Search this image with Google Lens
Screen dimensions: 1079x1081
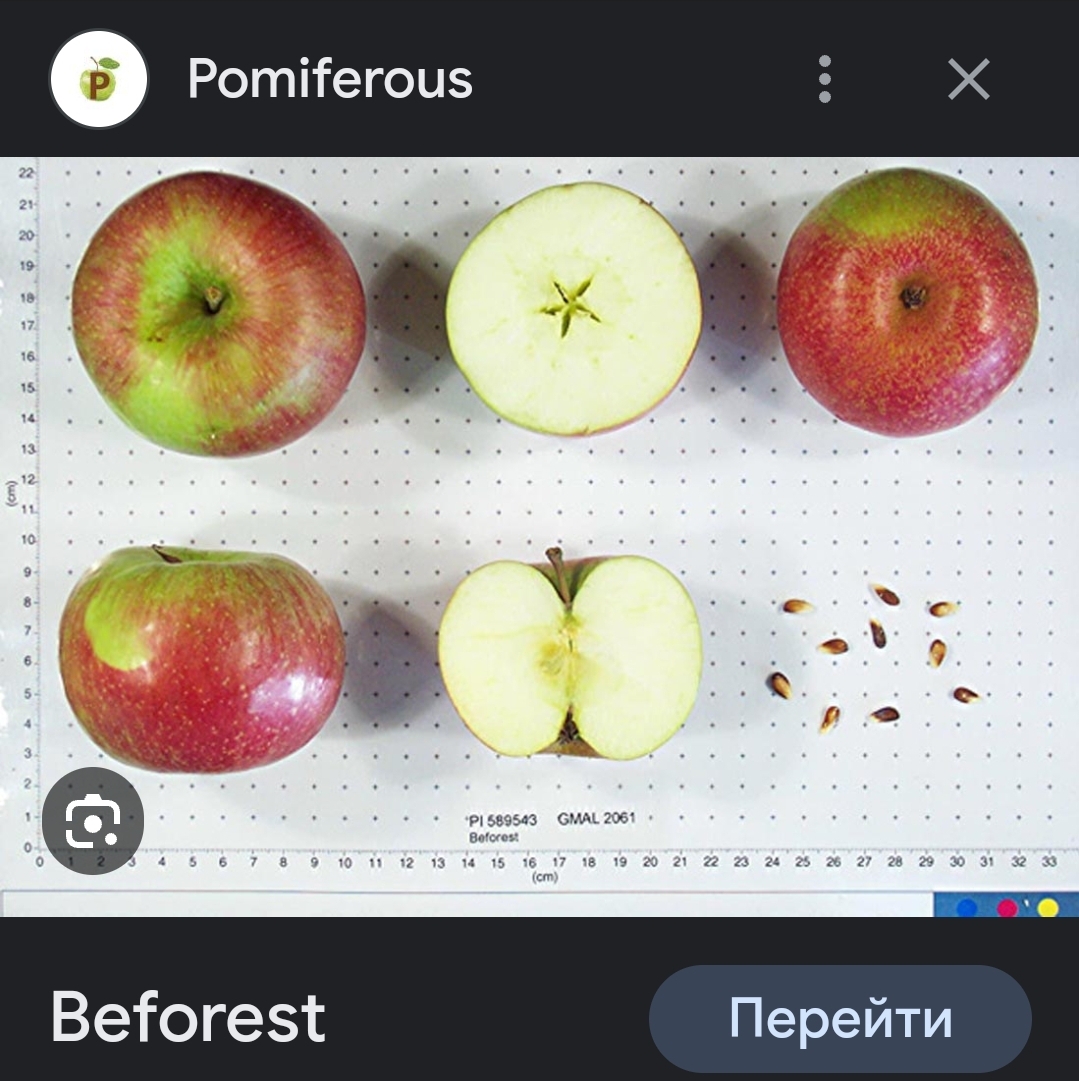point(92,821)
